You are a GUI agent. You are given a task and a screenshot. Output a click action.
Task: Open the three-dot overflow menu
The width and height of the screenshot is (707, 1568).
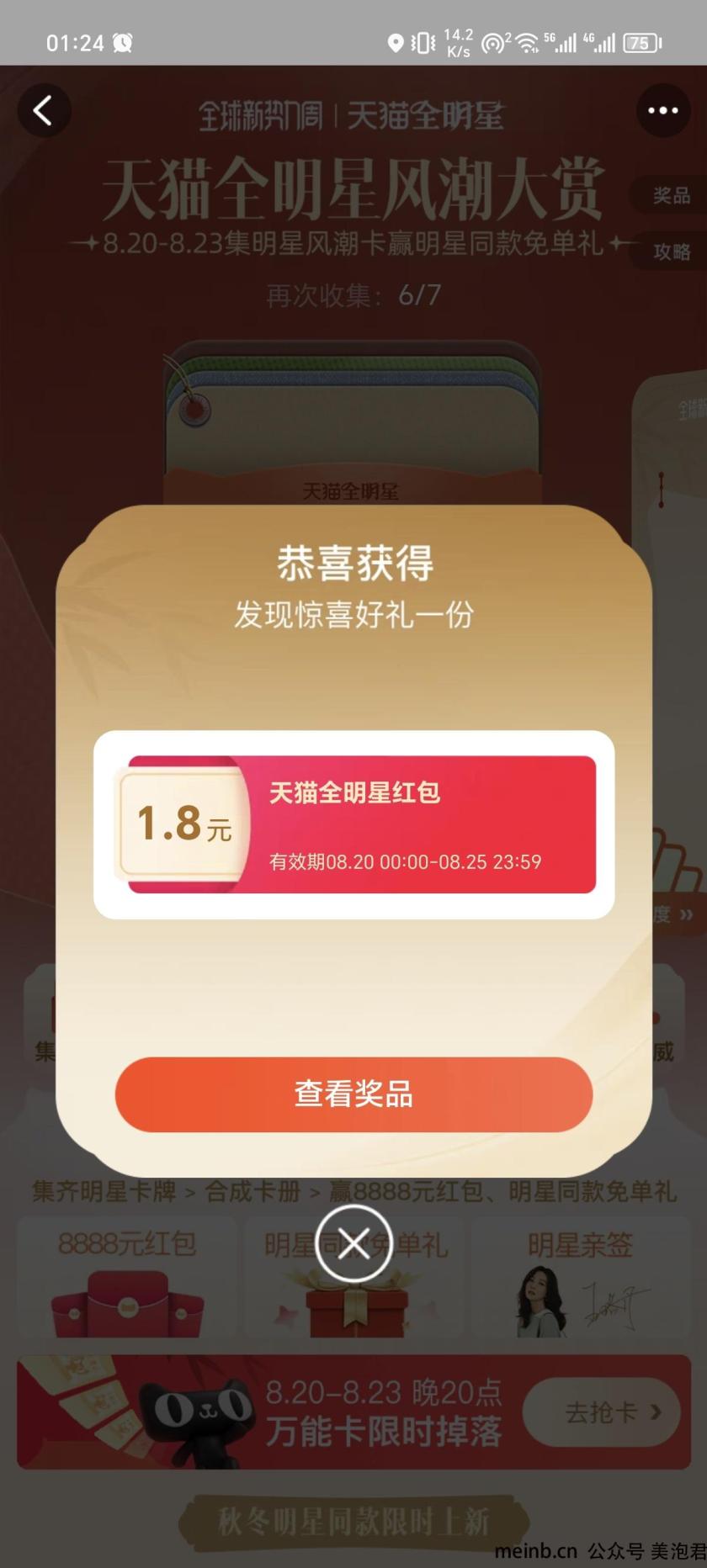(x=662, y=110)
